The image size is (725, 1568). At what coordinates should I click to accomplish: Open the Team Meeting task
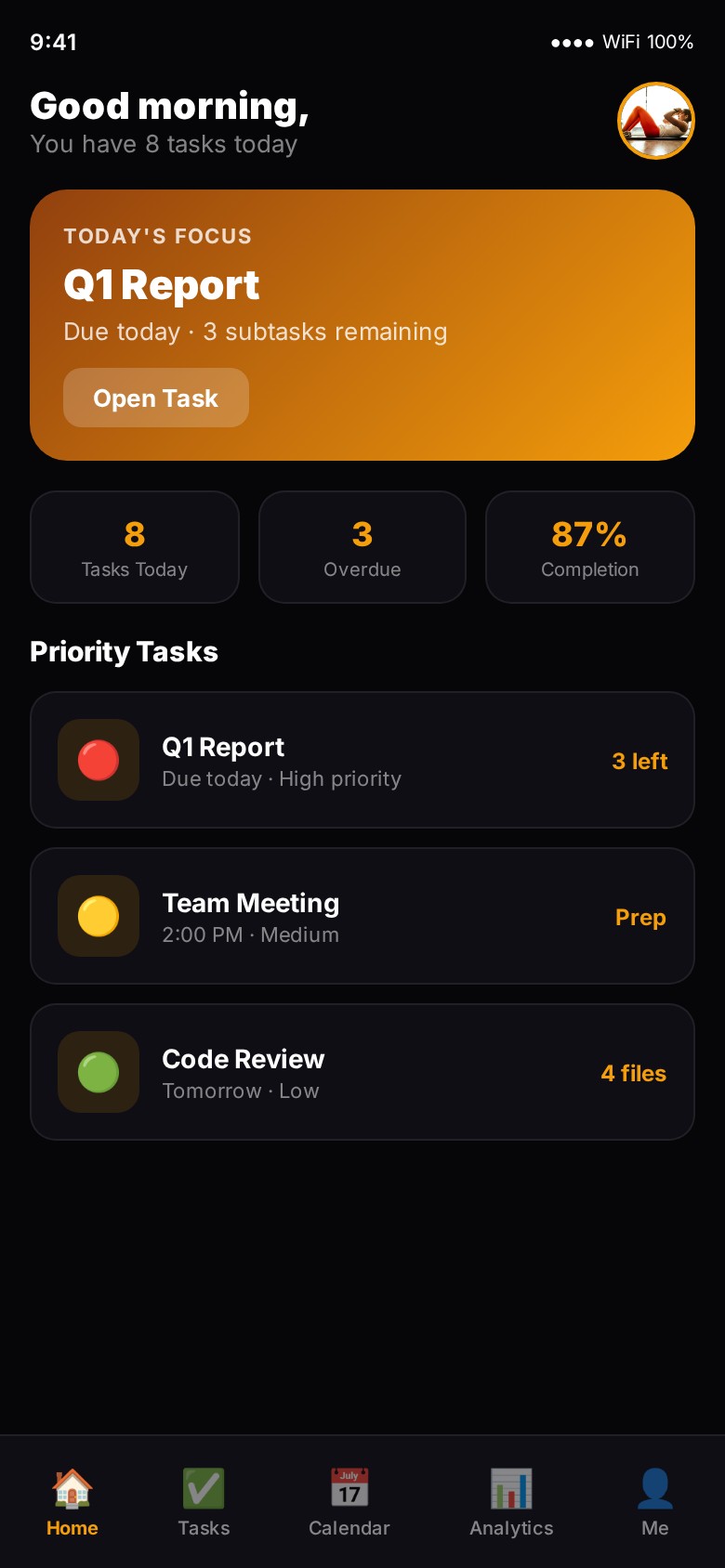(x=362, y=916)
